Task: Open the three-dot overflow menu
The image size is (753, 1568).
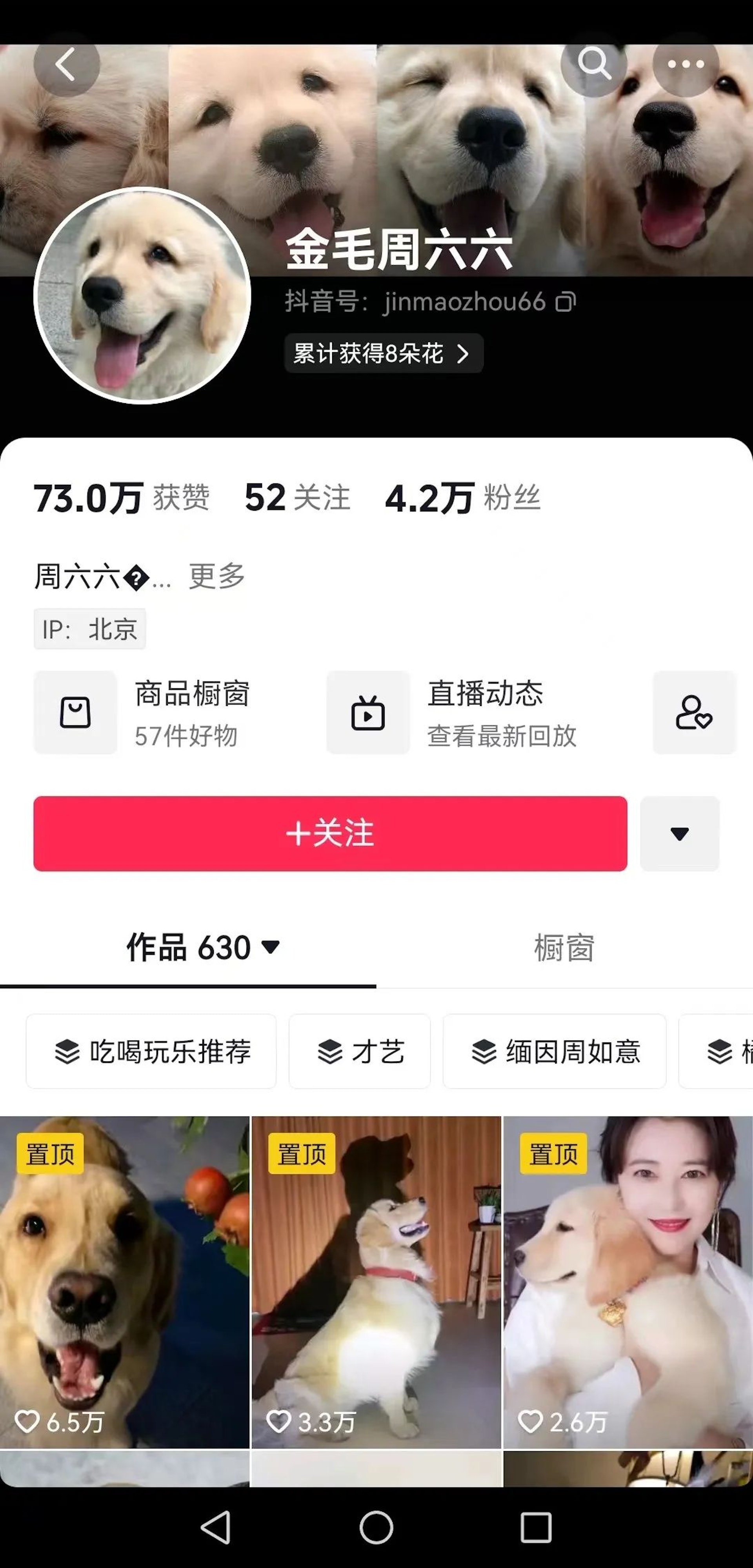Action: click(x=686, y=64)
